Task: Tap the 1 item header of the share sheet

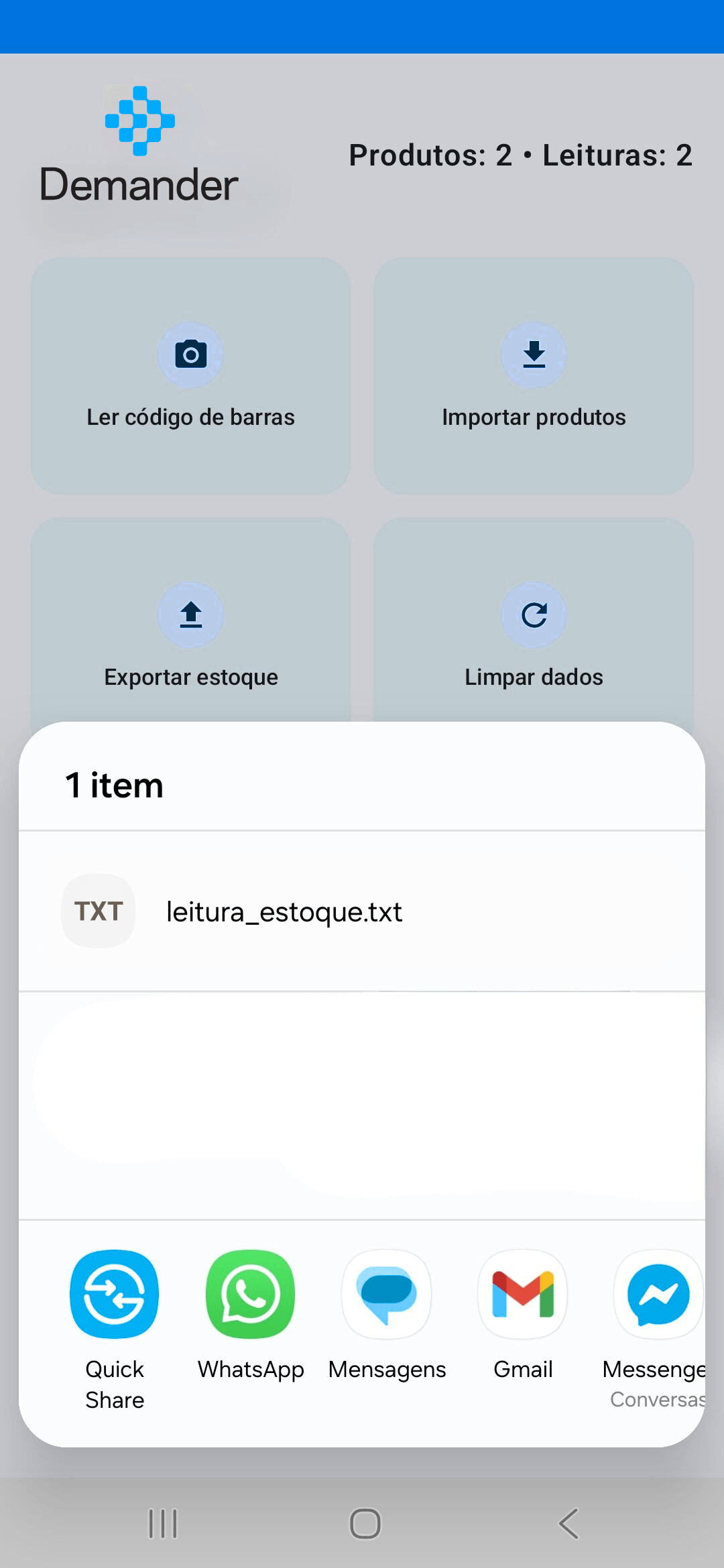Action: 113,784
